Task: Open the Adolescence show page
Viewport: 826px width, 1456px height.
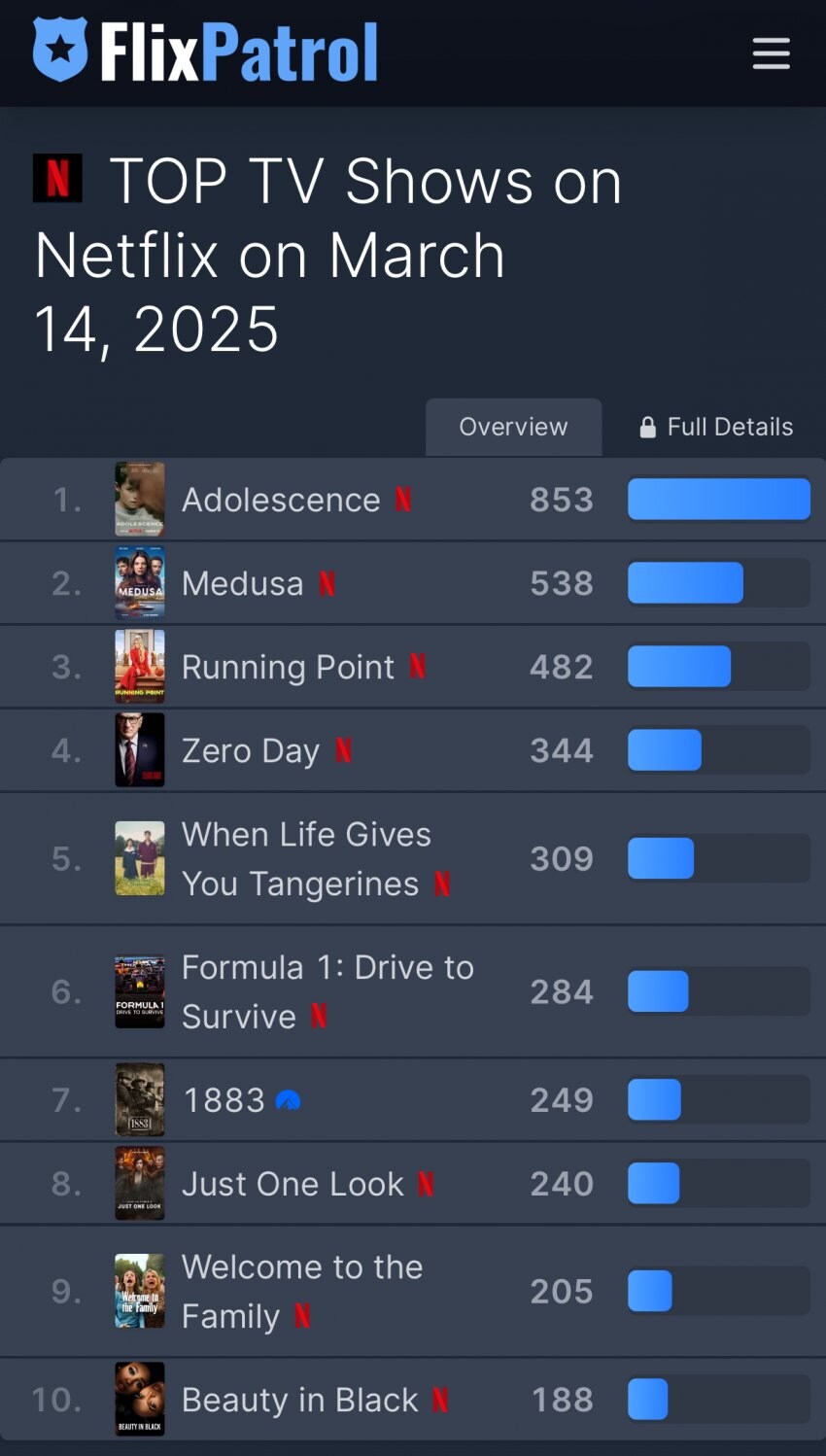Action: click(x=280, y=500)
